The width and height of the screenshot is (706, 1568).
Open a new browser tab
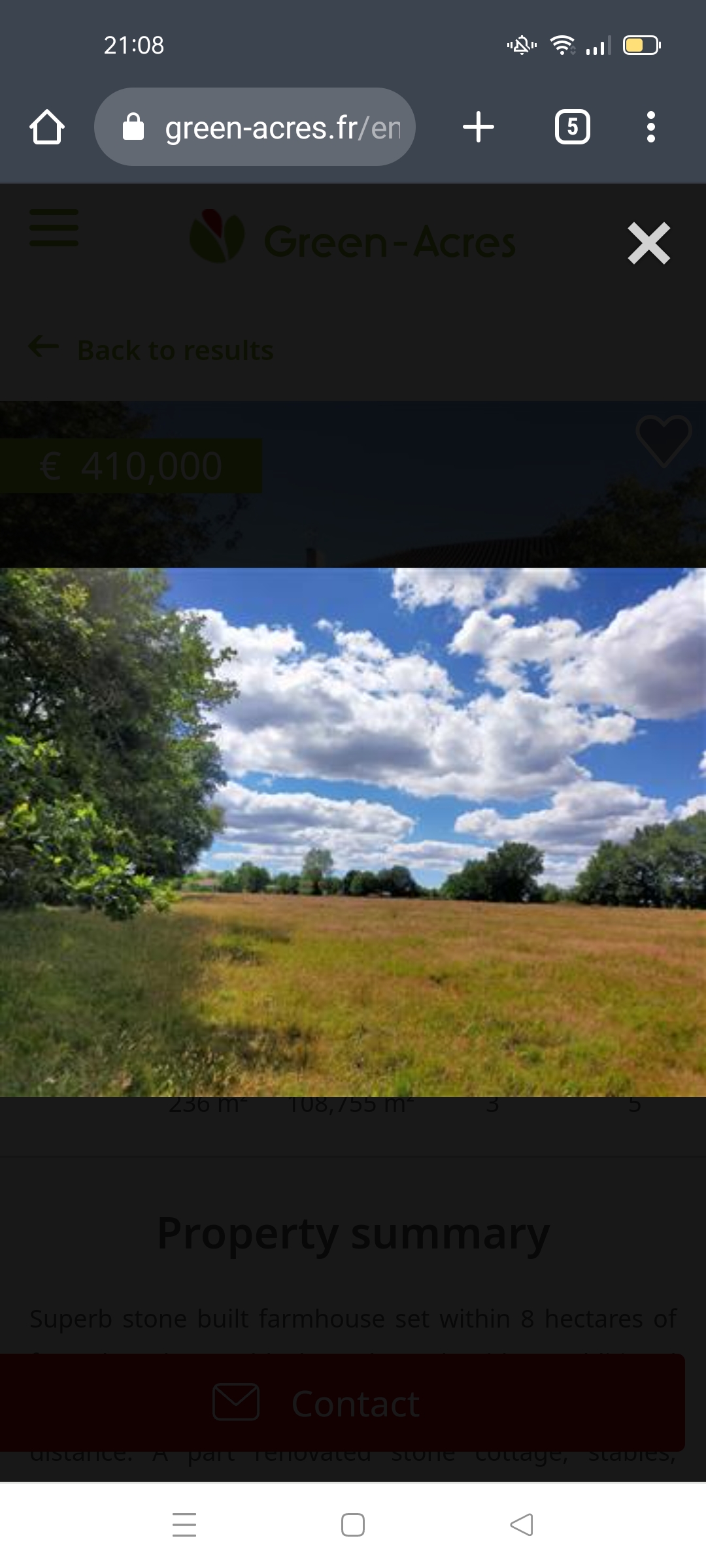coord(479,127)
